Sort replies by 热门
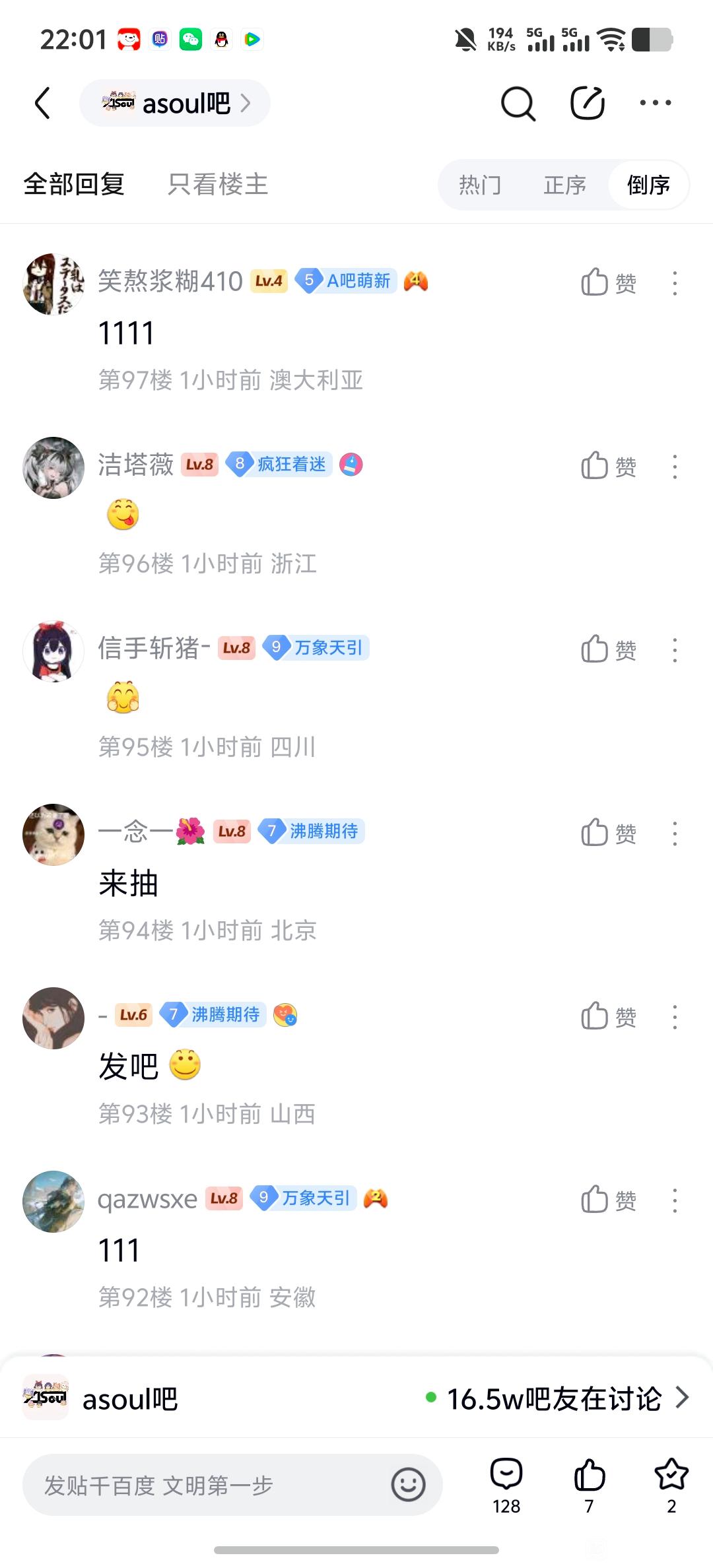The height and width of the screenshot is (1568, 713). [480, 185]
